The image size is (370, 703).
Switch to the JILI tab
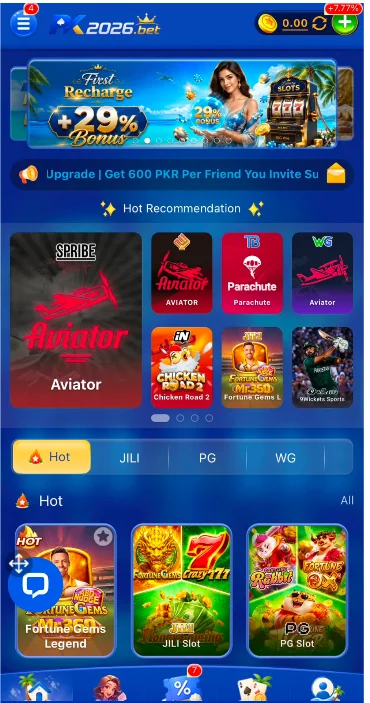(x=129, y=458)
